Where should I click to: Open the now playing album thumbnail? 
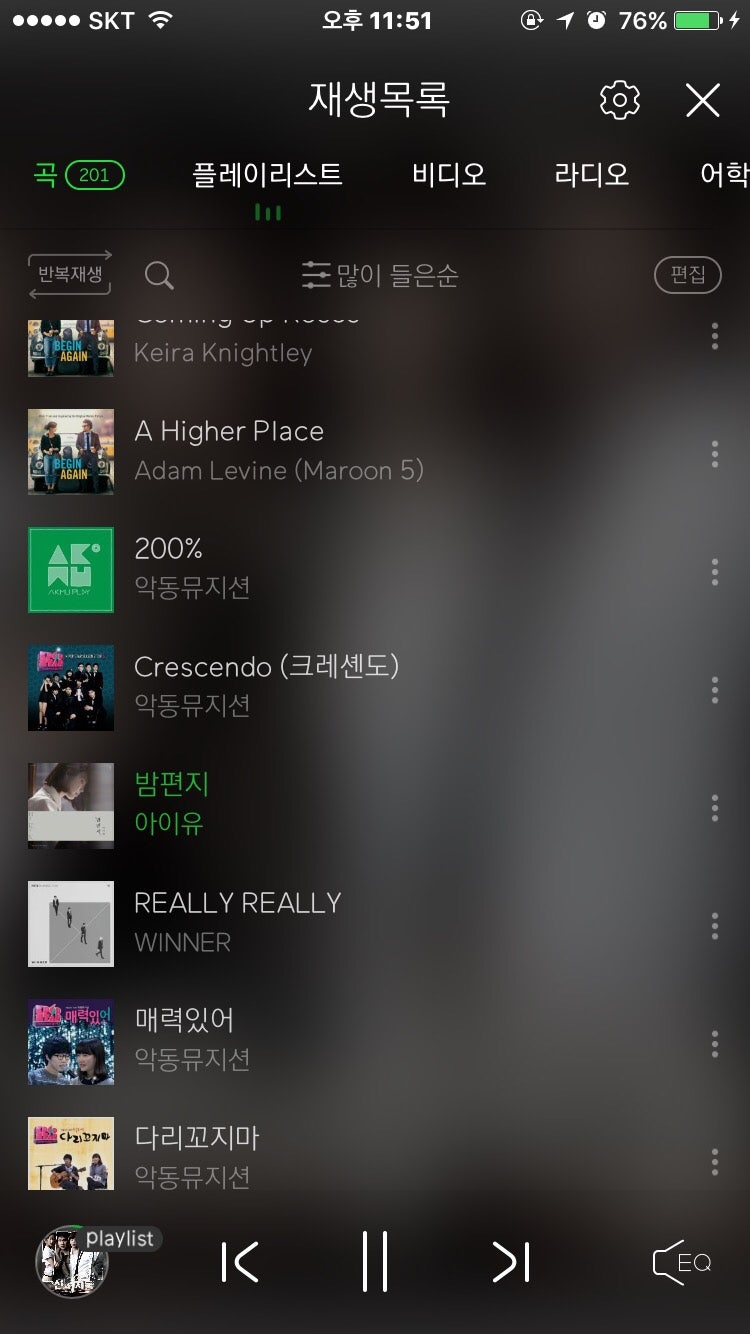[x=70, y=1262]
